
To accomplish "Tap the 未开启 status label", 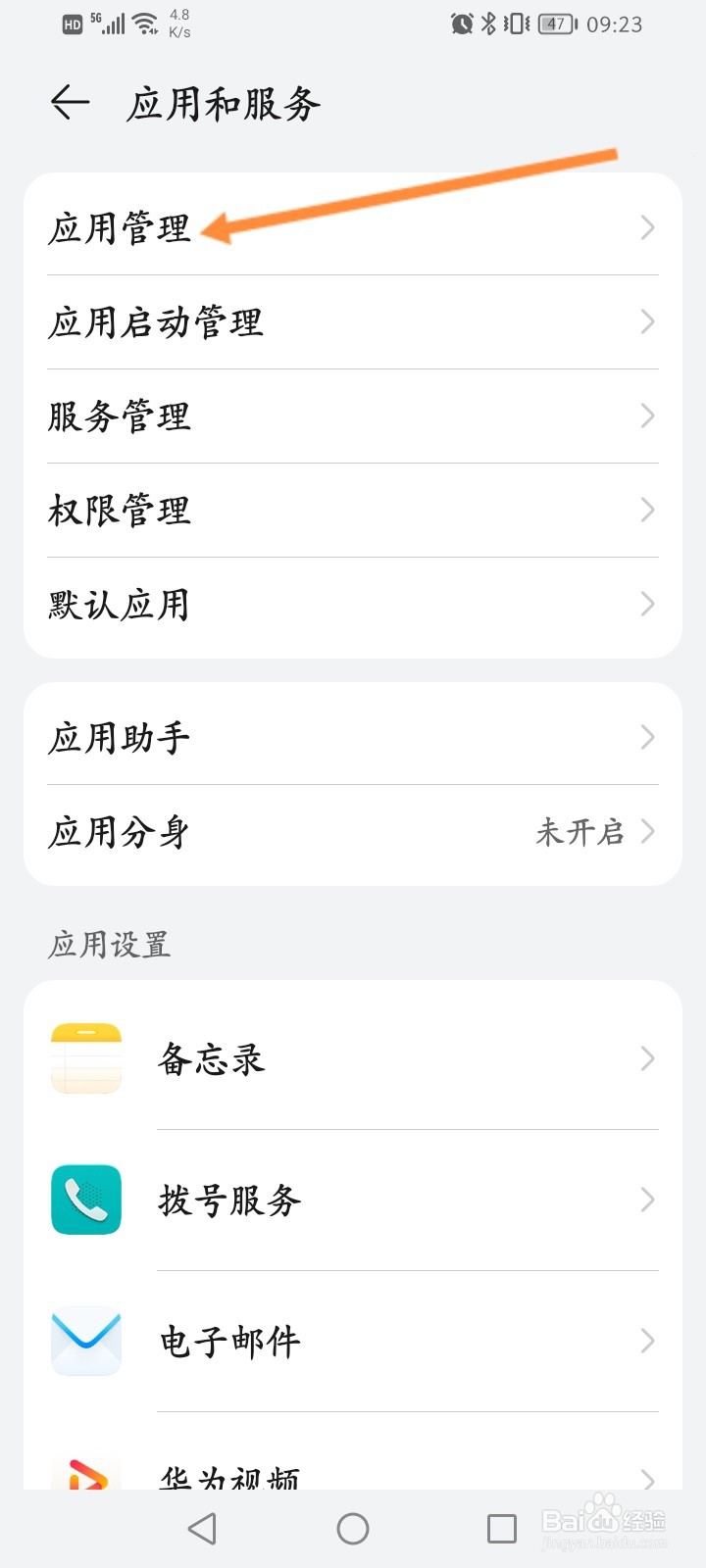I will [579, 832].
